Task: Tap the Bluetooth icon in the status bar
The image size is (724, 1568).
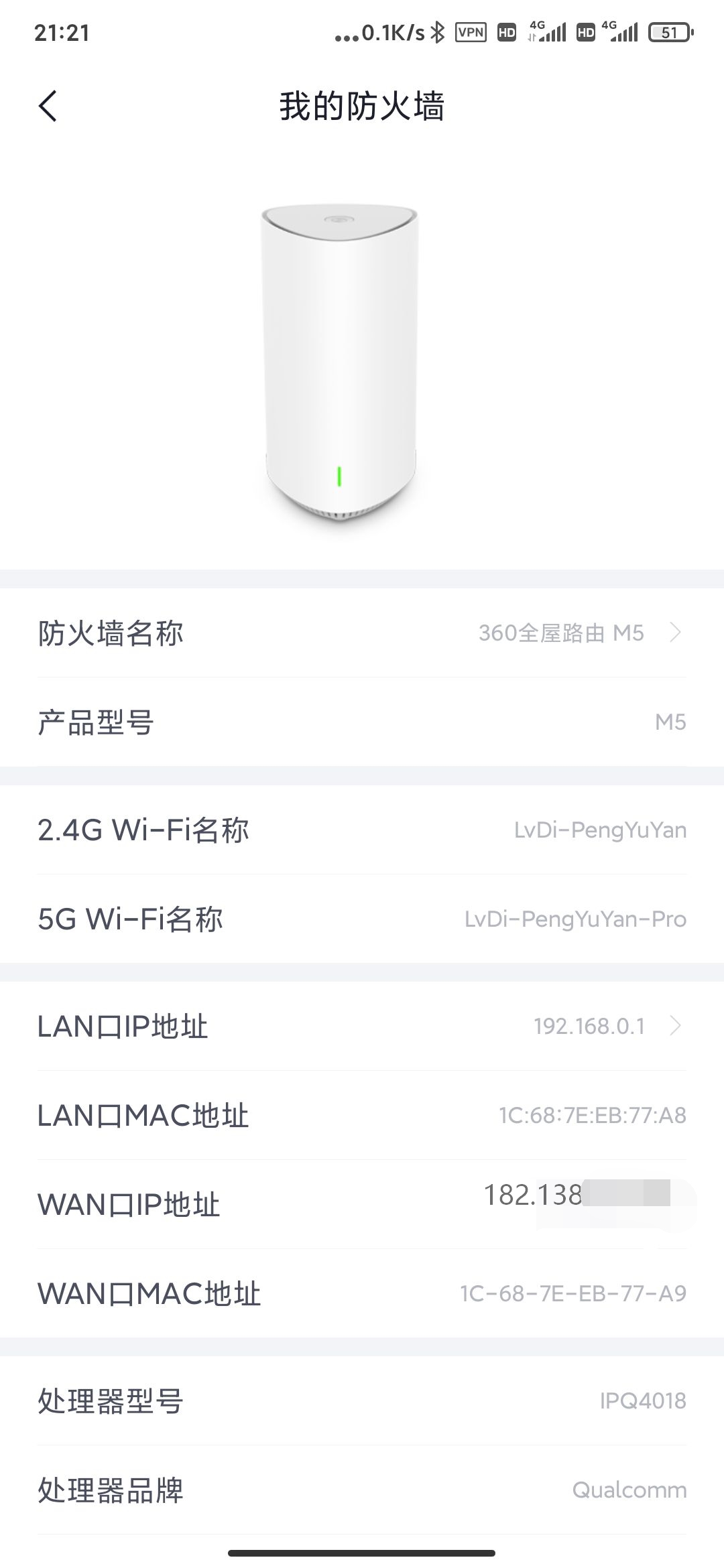Action: pyautogui.click(x=436, y=31)
